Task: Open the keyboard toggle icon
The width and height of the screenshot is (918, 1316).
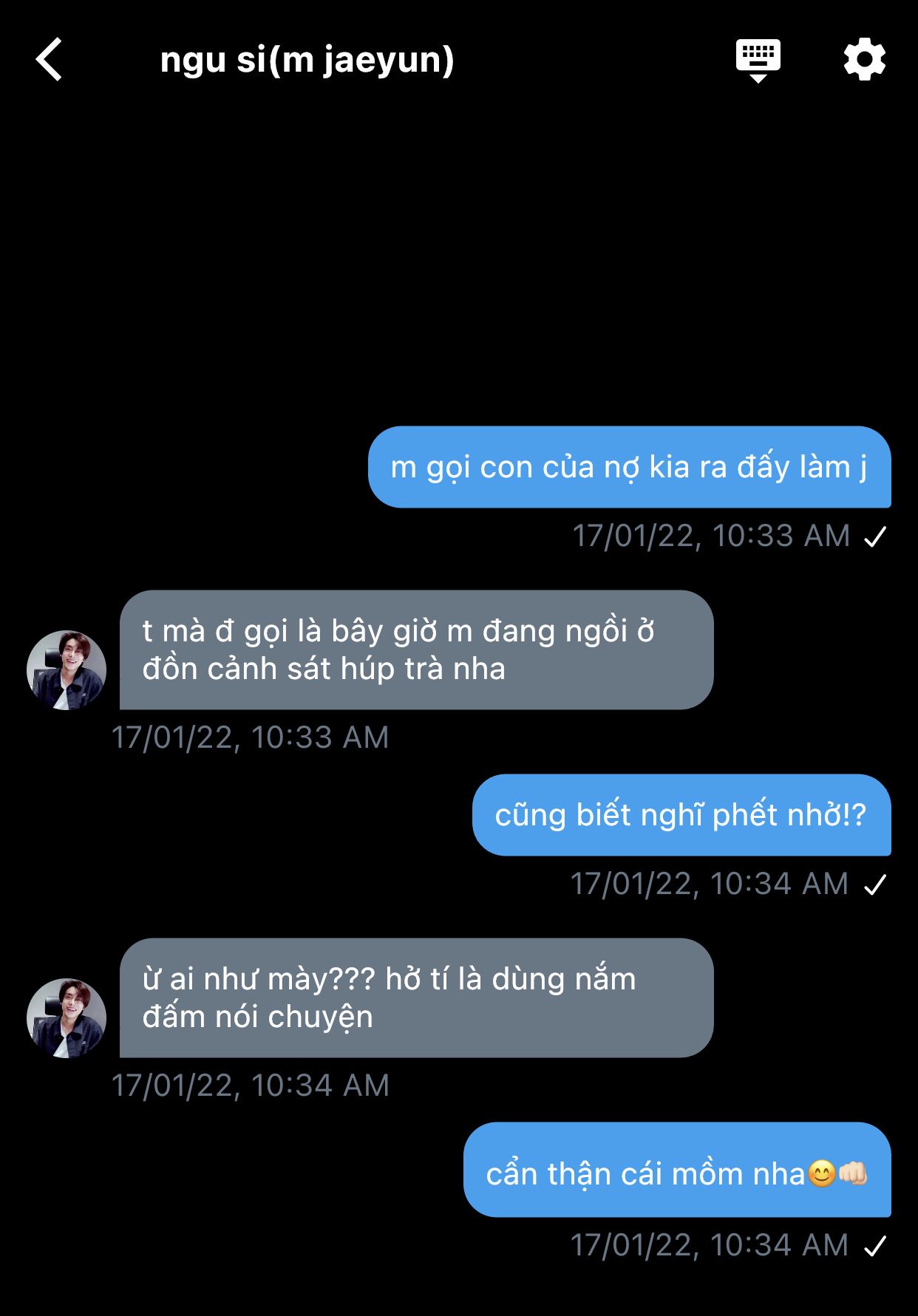Action: (x=758, y=59)
